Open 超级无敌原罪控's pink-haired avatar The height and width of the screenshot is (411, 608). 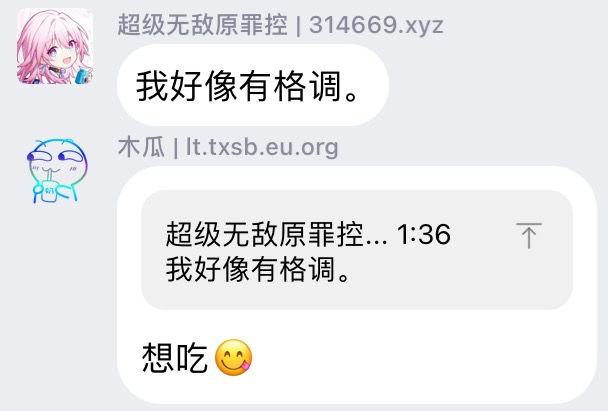pos(50,48)
